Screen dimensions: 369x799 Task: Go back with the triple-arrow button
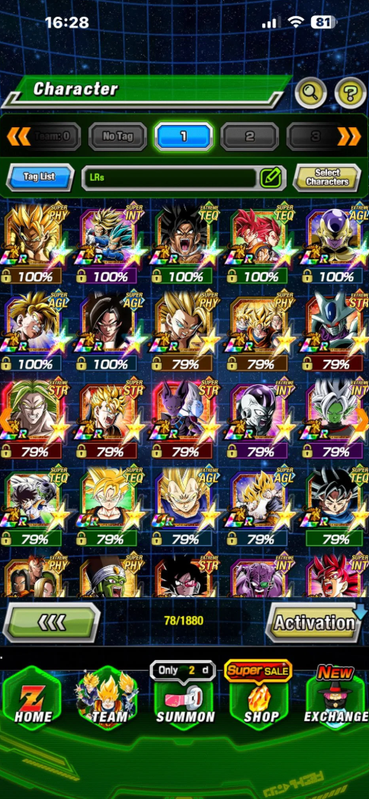tap(51, 622)
